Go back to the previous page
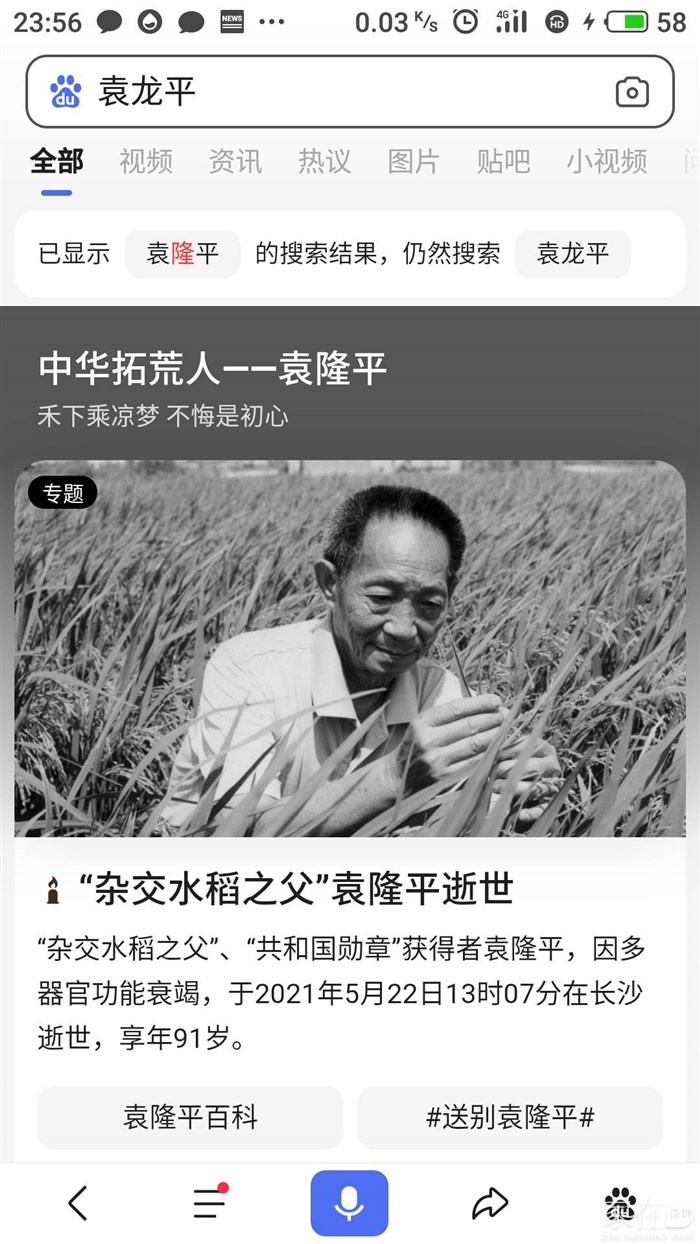700x1244 pixels. [78, 1203]
